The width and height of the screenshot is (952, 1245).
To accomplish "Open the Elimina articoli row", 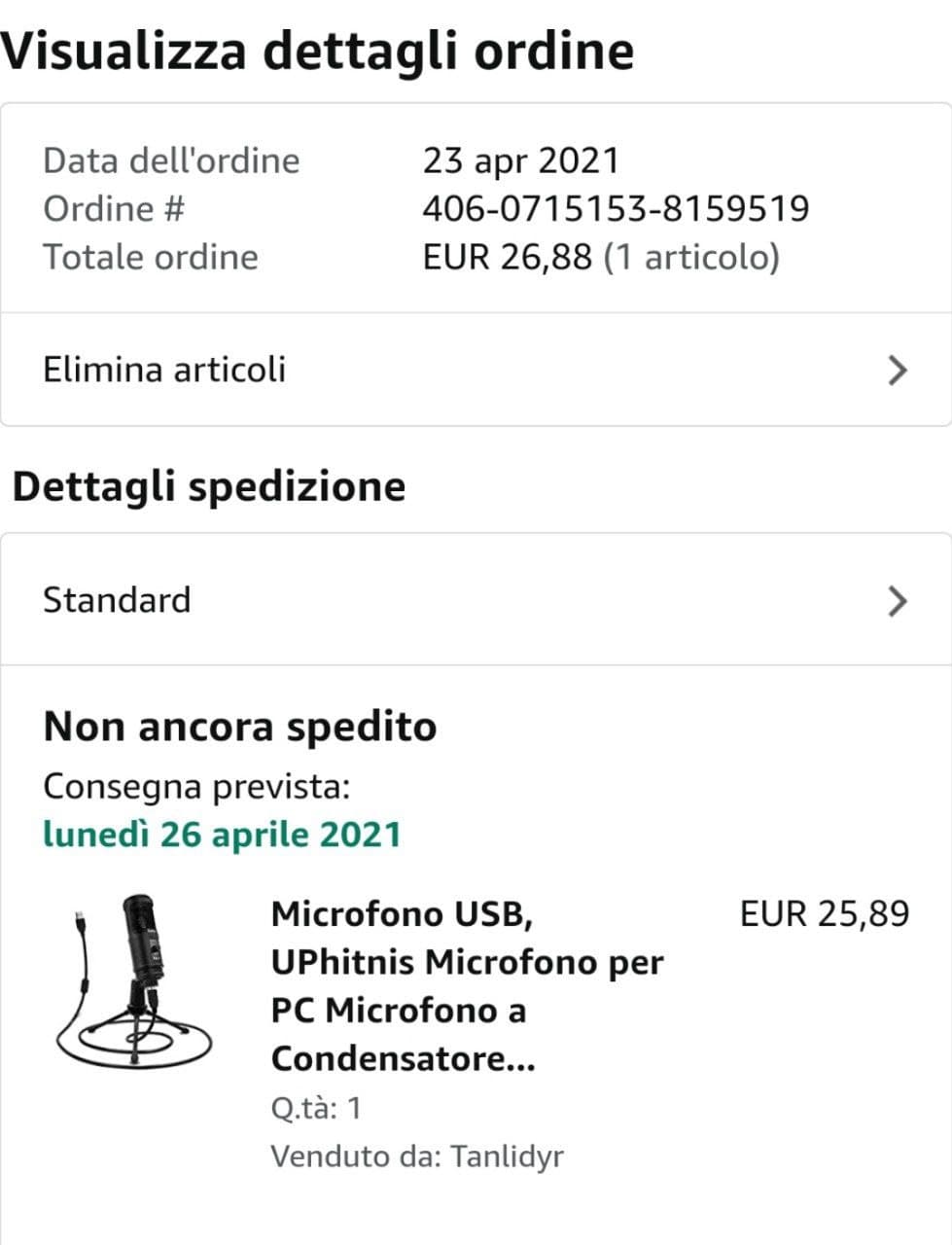I will coord(475,370).
